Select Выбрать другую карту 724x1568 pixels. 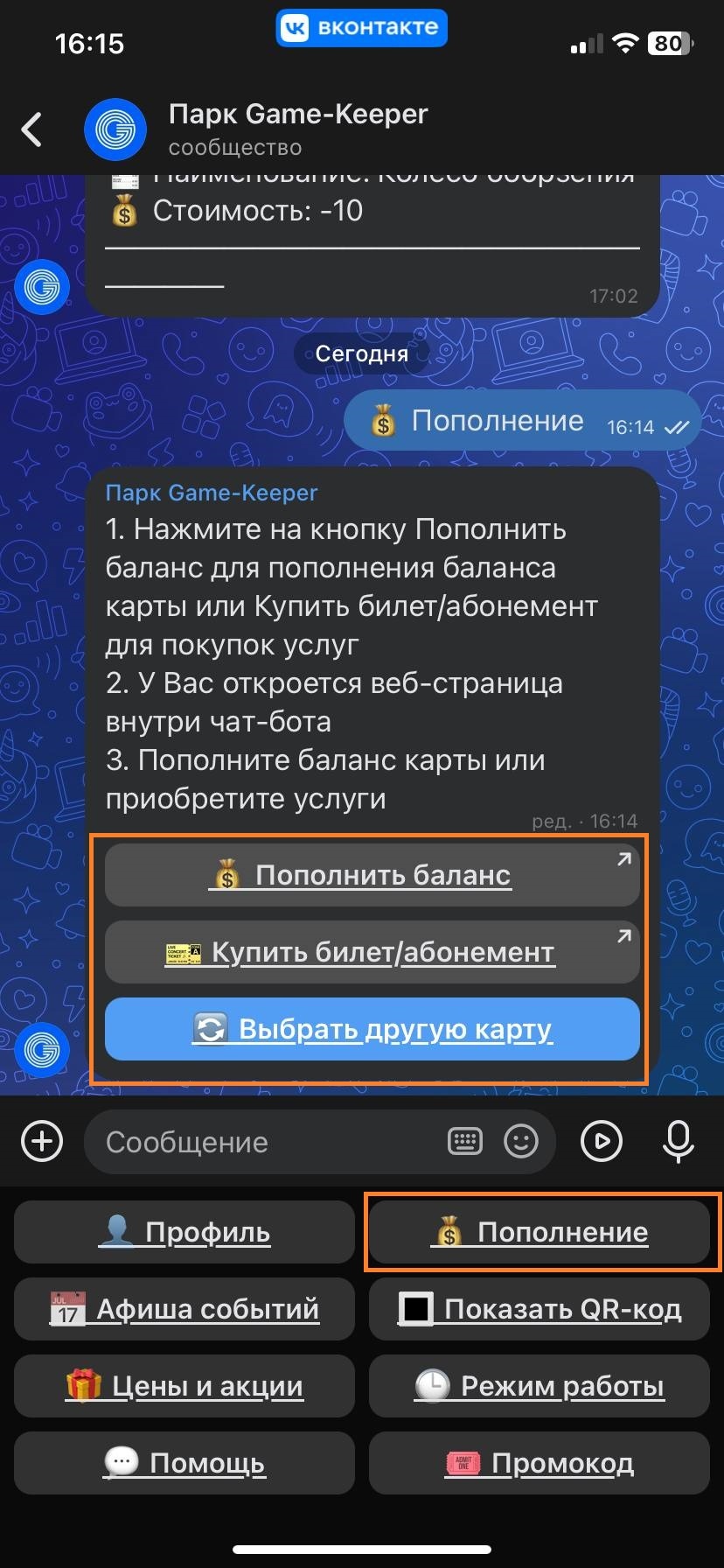coord(372,1029)
